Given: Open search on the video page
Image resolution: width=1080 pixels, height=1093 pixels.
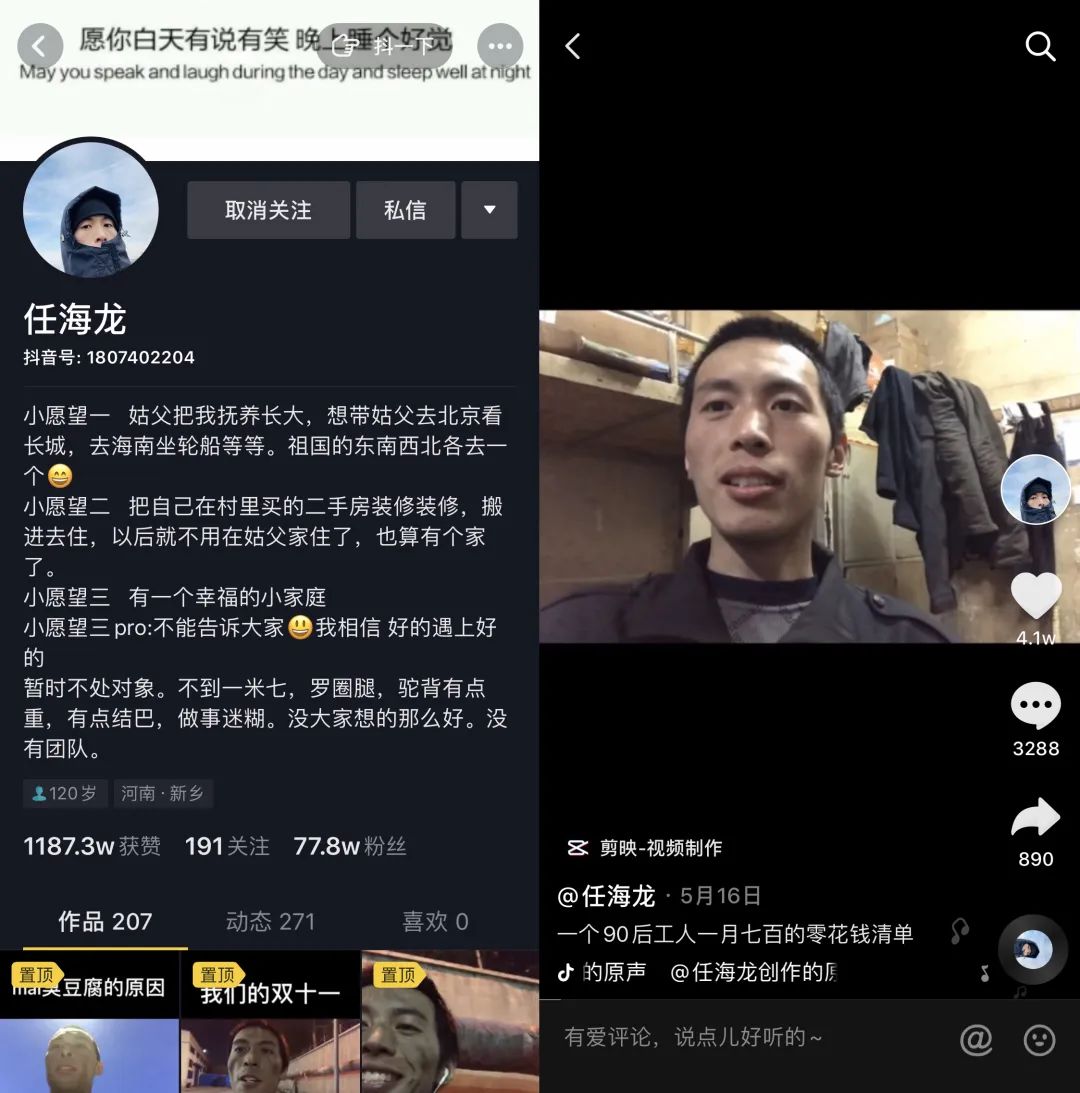Looking at the screenshot, I should pyautogui.click(x=1040, y=46).
